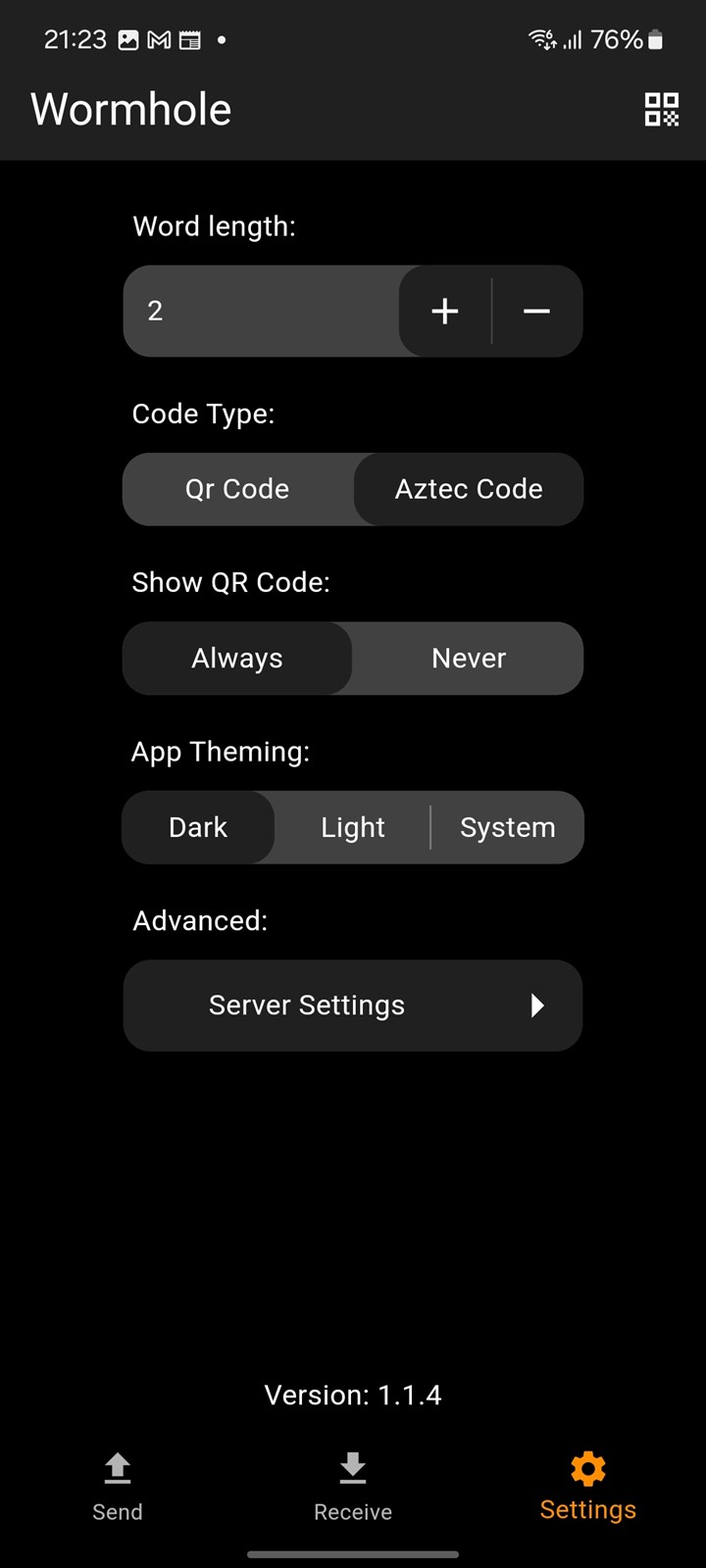Choose the System app theme

[508, 828]
